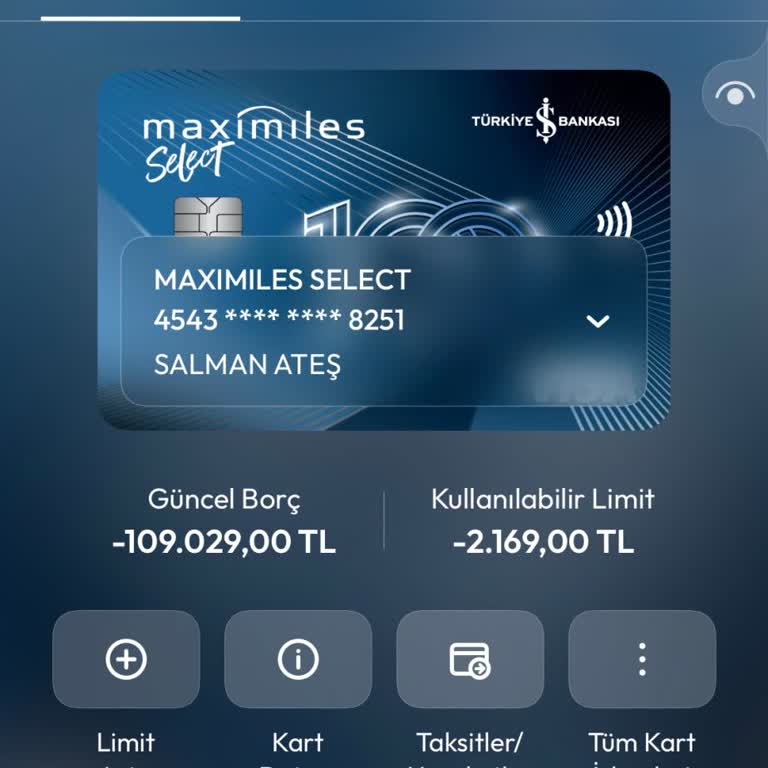Open Taksitler installments button
The image size is (768, 768).
pyautogui.click(x=470, y=660)
